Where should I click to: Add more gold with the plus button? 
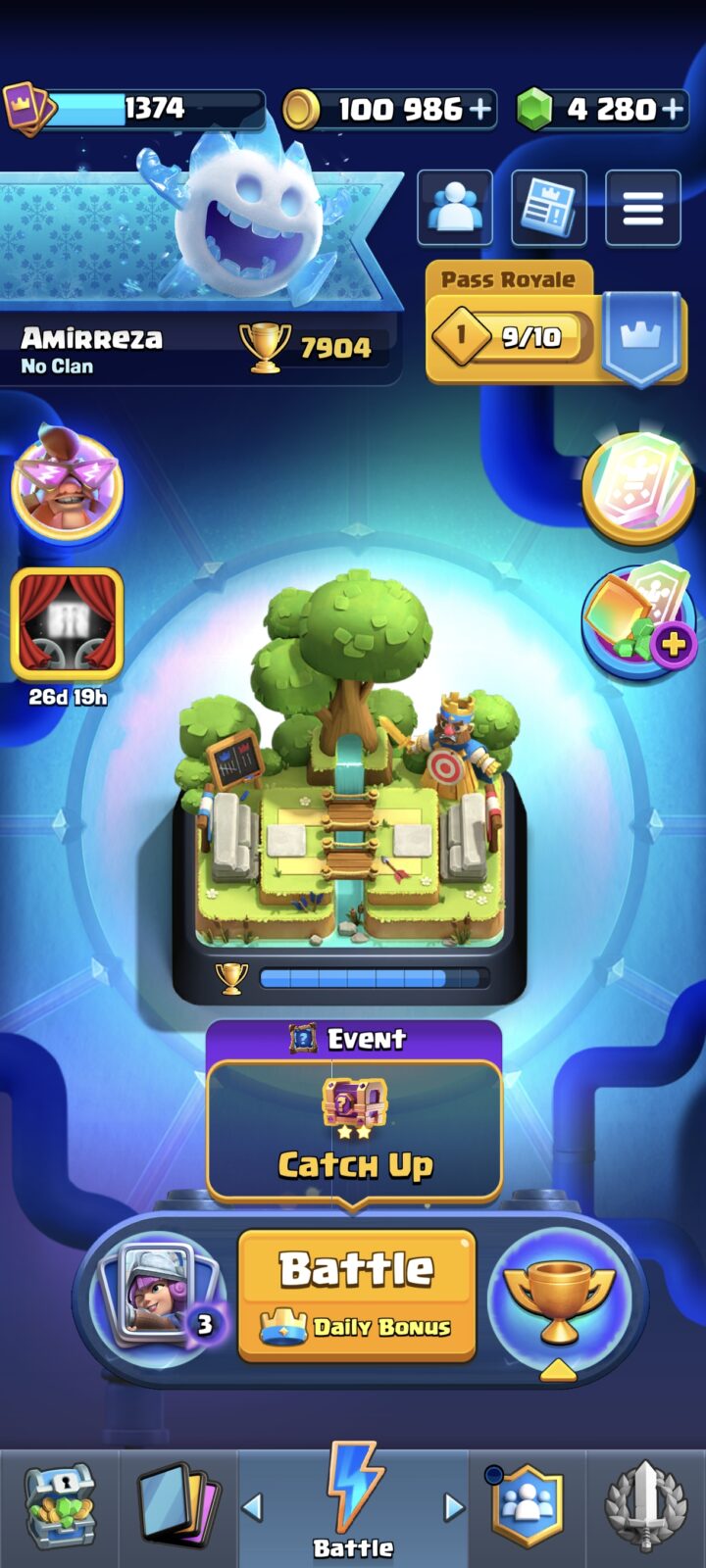click(x=479, y=109)
